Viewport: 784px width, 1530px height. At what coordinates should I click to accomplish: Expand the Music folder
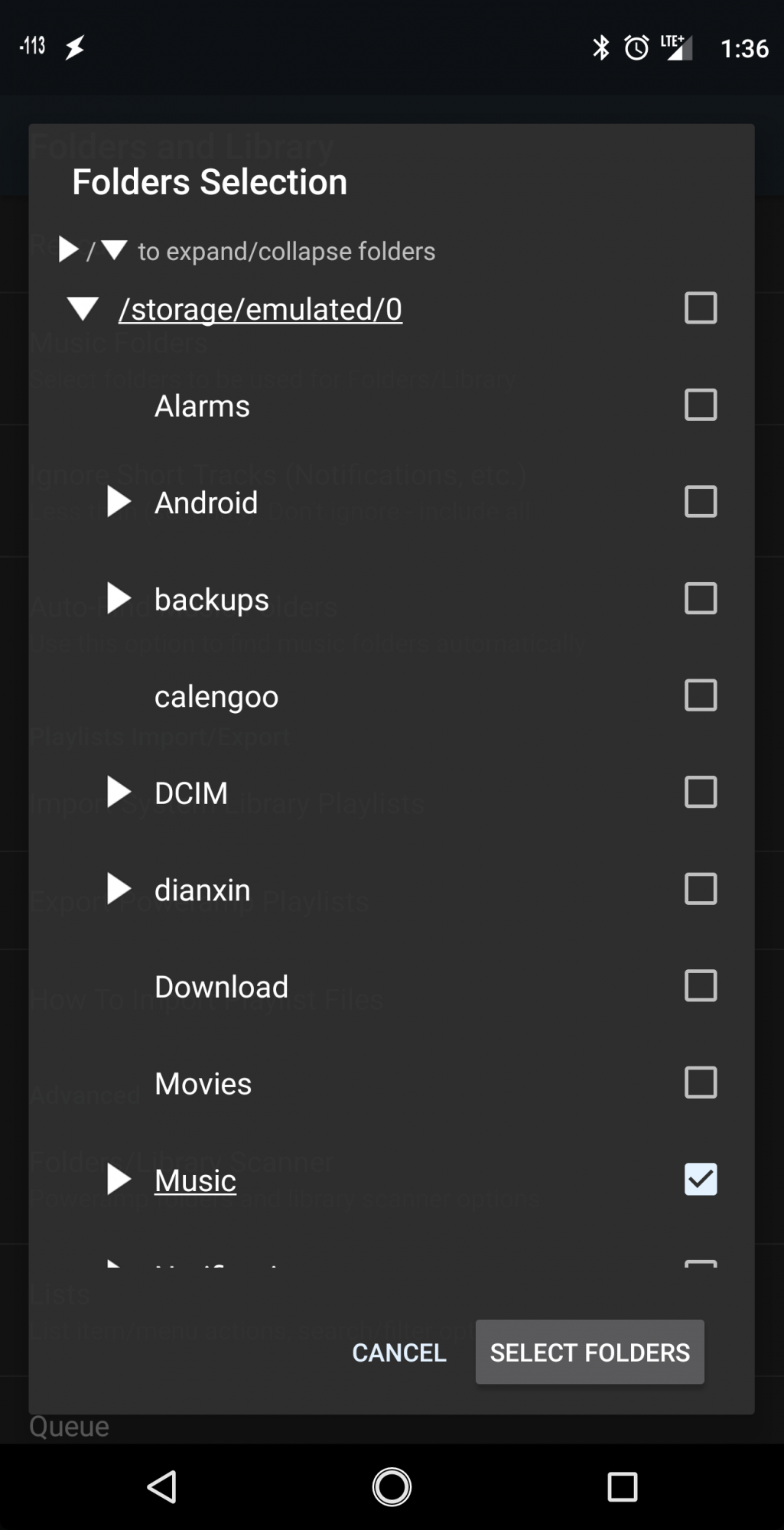tap(119, 1179)
